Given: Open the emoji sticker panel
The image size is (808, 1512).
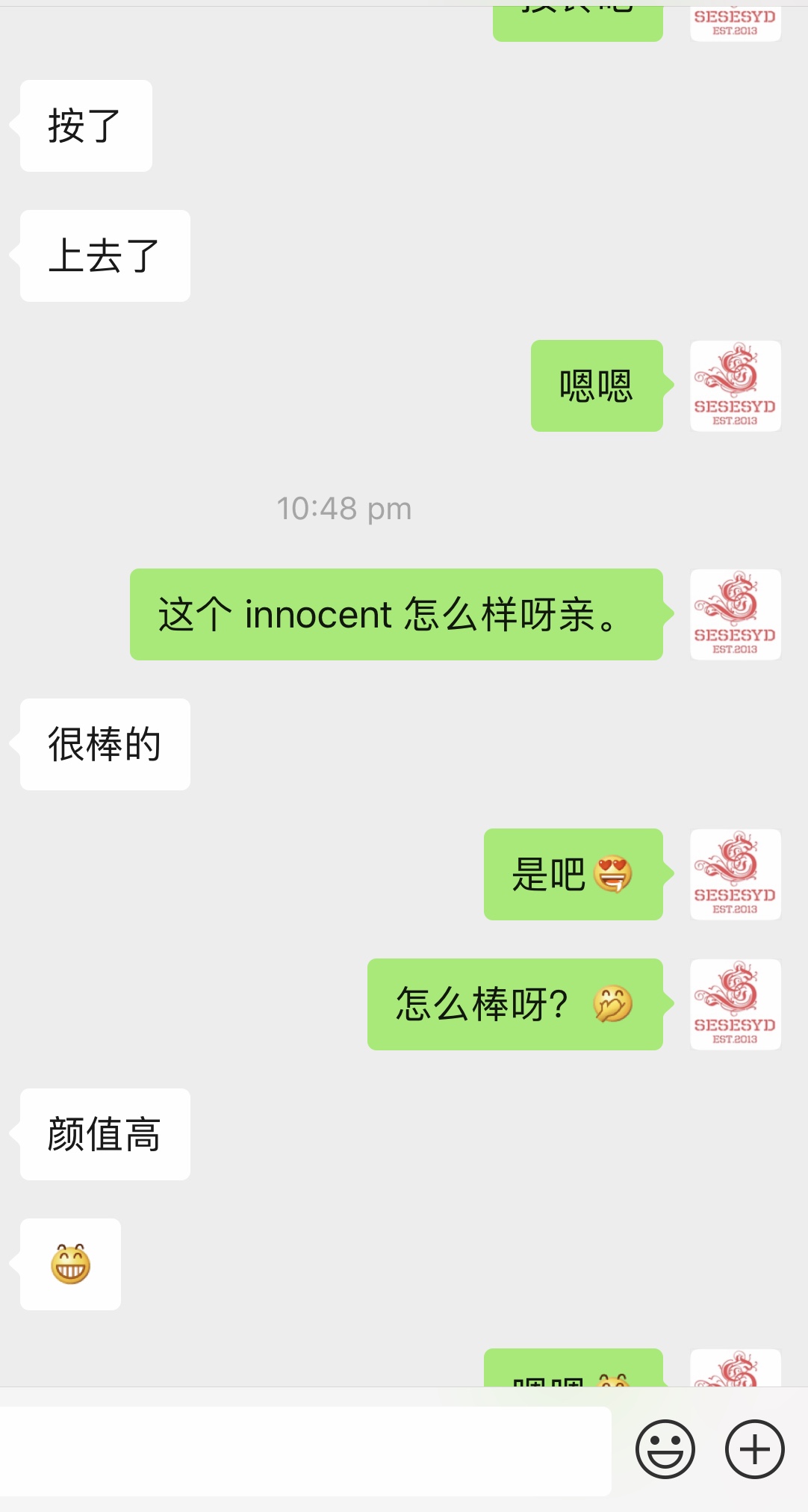Looking at the screenshot, I should click(665, 1449).
